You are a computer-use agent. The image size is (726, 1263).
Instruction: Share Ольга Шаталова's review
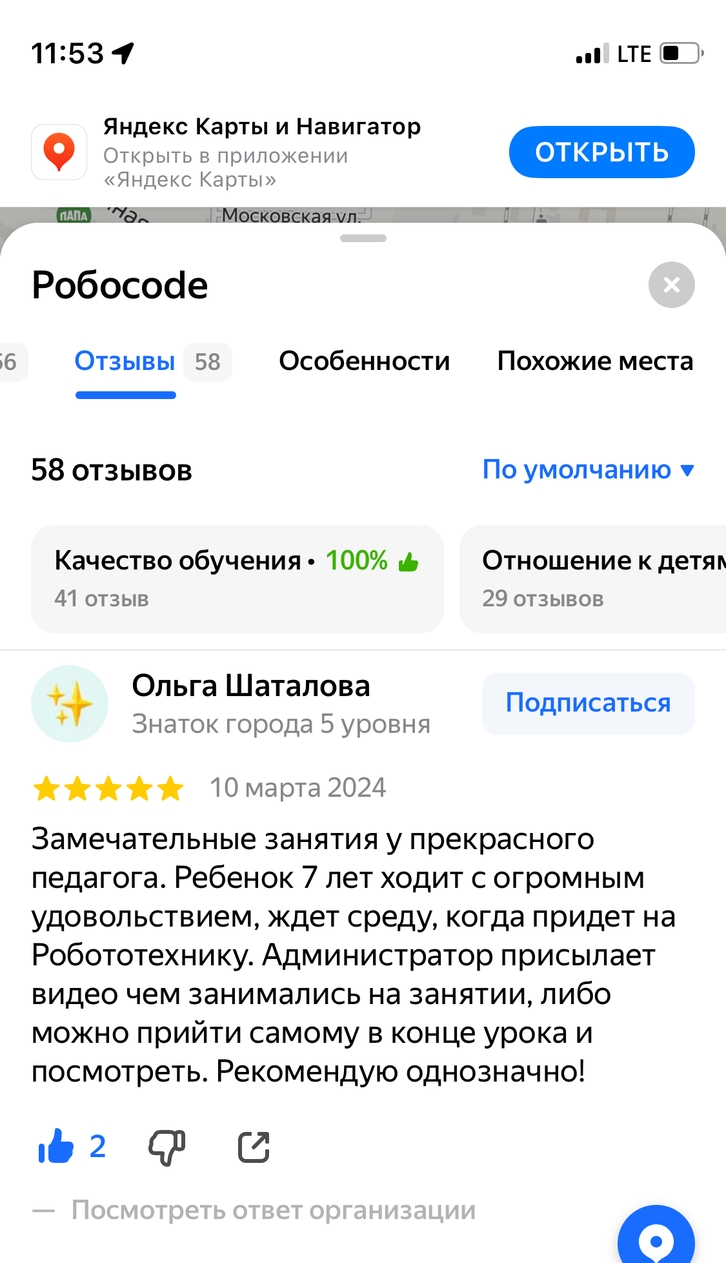[254, 1146]
